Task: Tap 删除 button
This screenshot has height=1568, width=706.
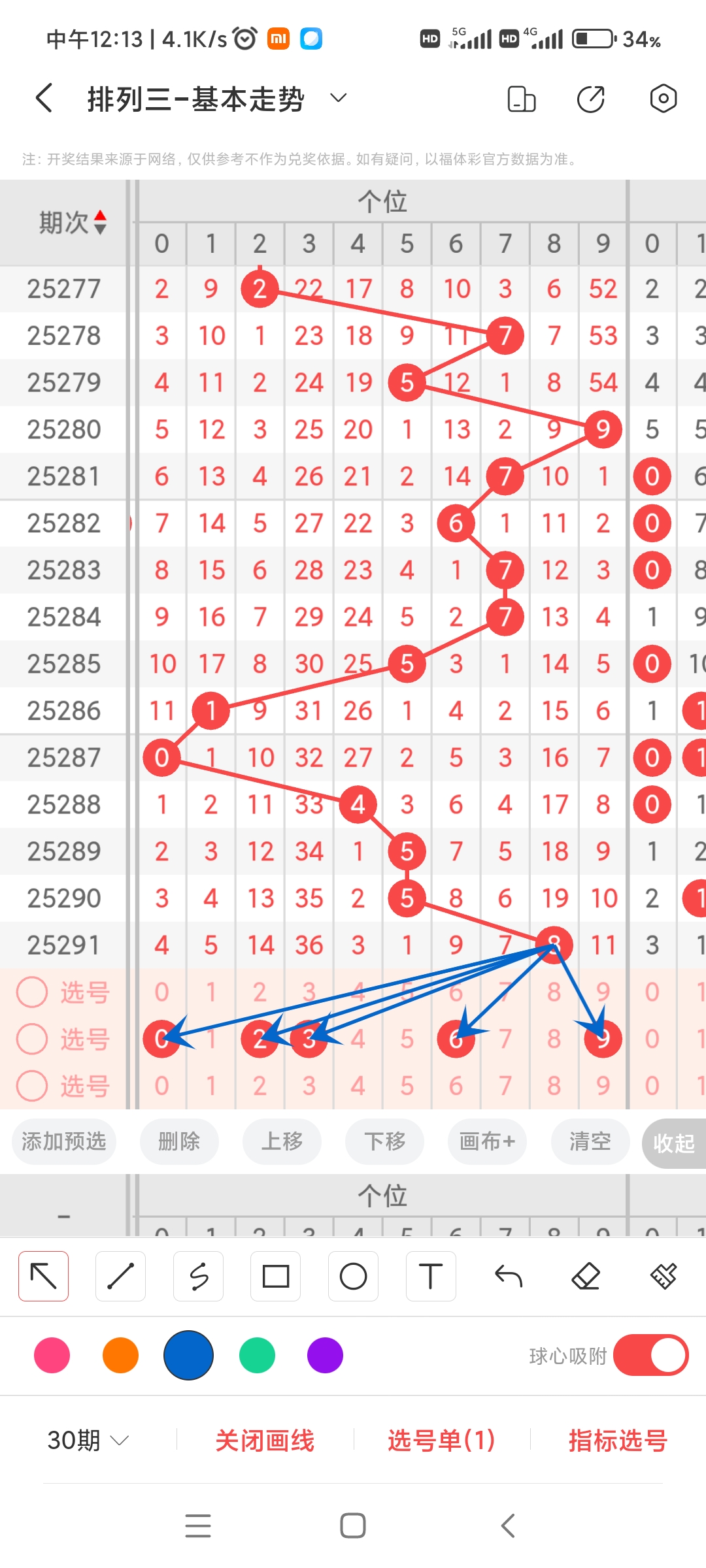Action: [x=179, y=1141]
